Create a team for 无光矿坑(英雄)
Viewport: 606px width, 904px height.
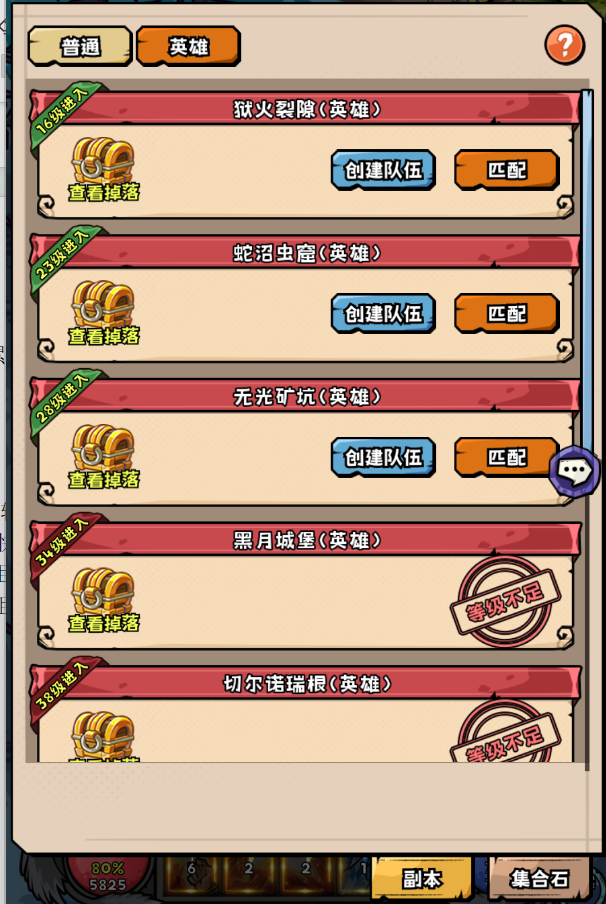(x=384, y=457)
